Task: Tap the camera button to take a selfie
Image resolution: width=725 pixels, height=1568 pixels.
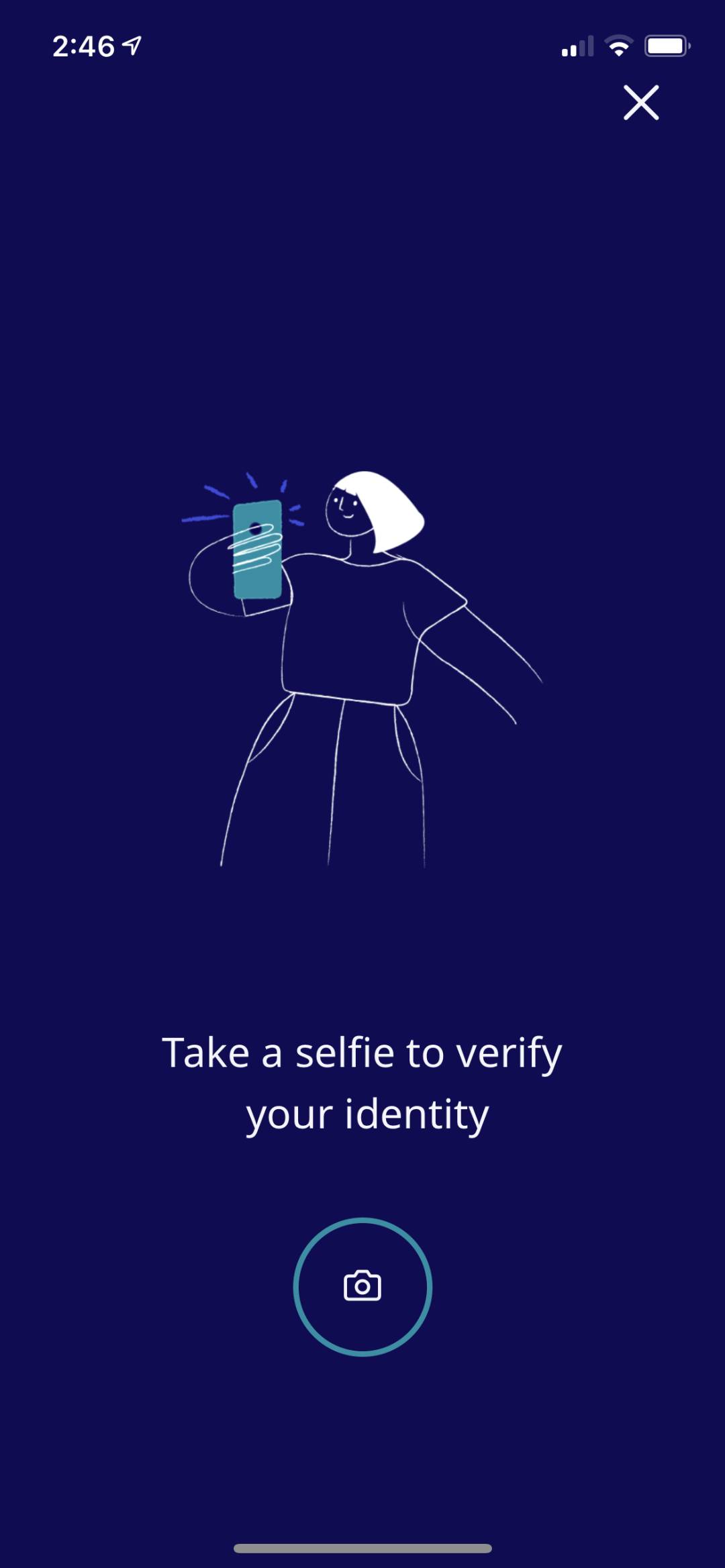Action: point(362,1286)
